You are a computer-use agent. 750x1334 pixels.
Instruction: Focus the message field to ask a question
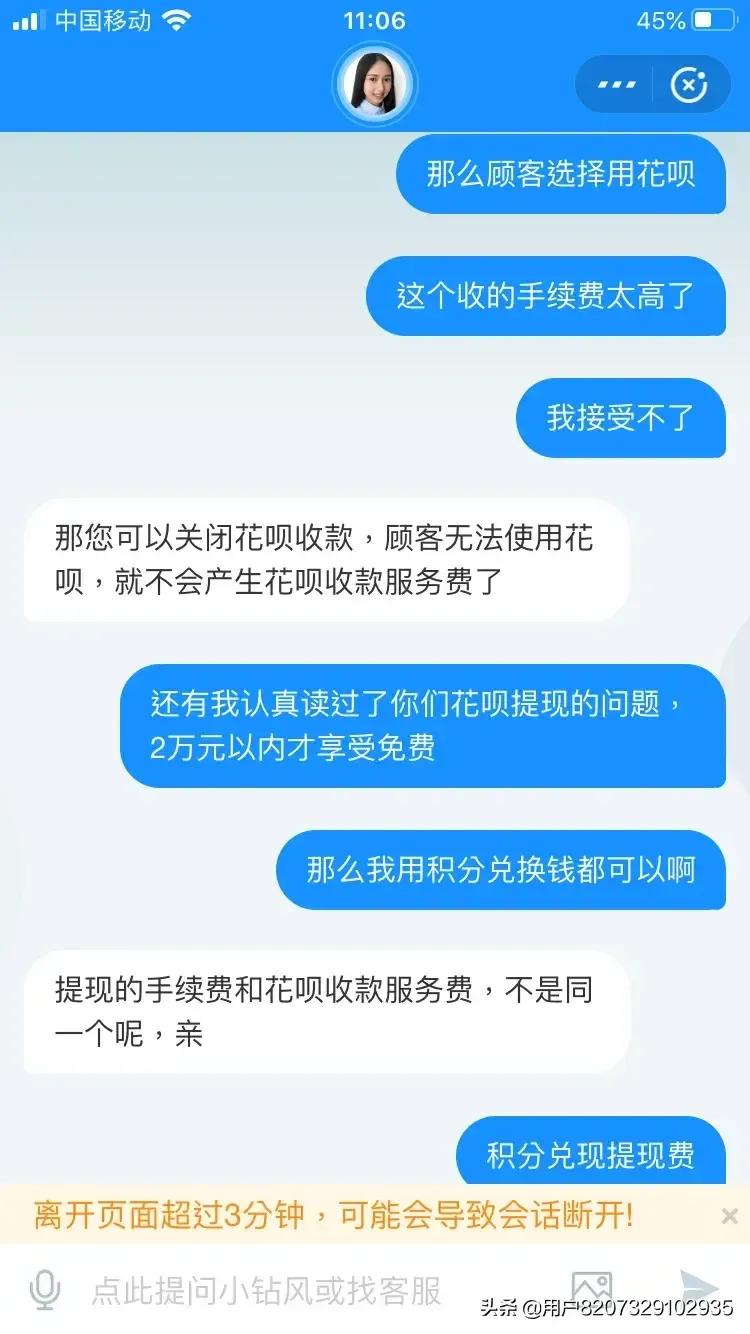[300, 1290]
